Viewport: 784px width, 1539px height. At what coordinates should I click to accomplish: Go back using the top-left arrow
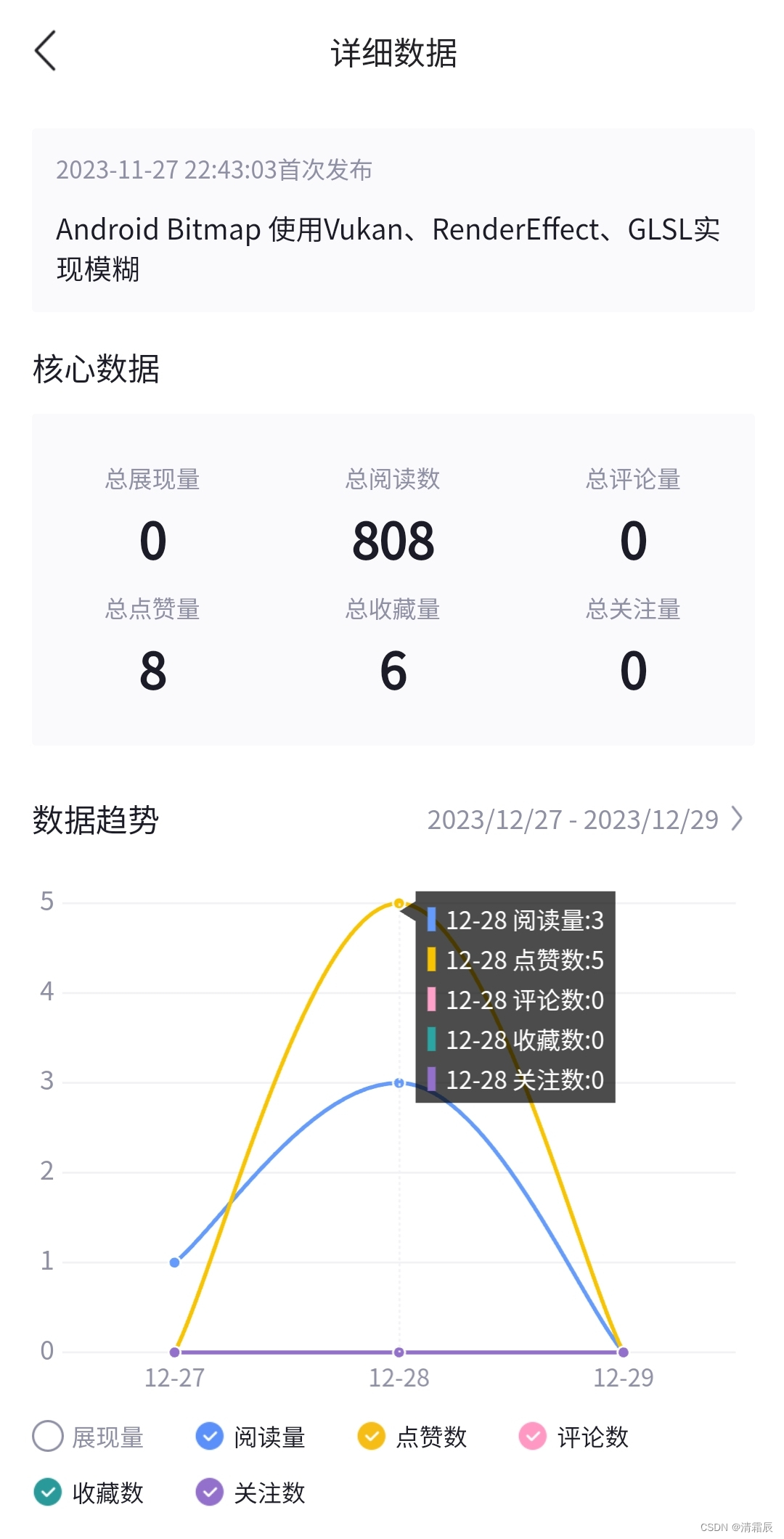[45, 52]
